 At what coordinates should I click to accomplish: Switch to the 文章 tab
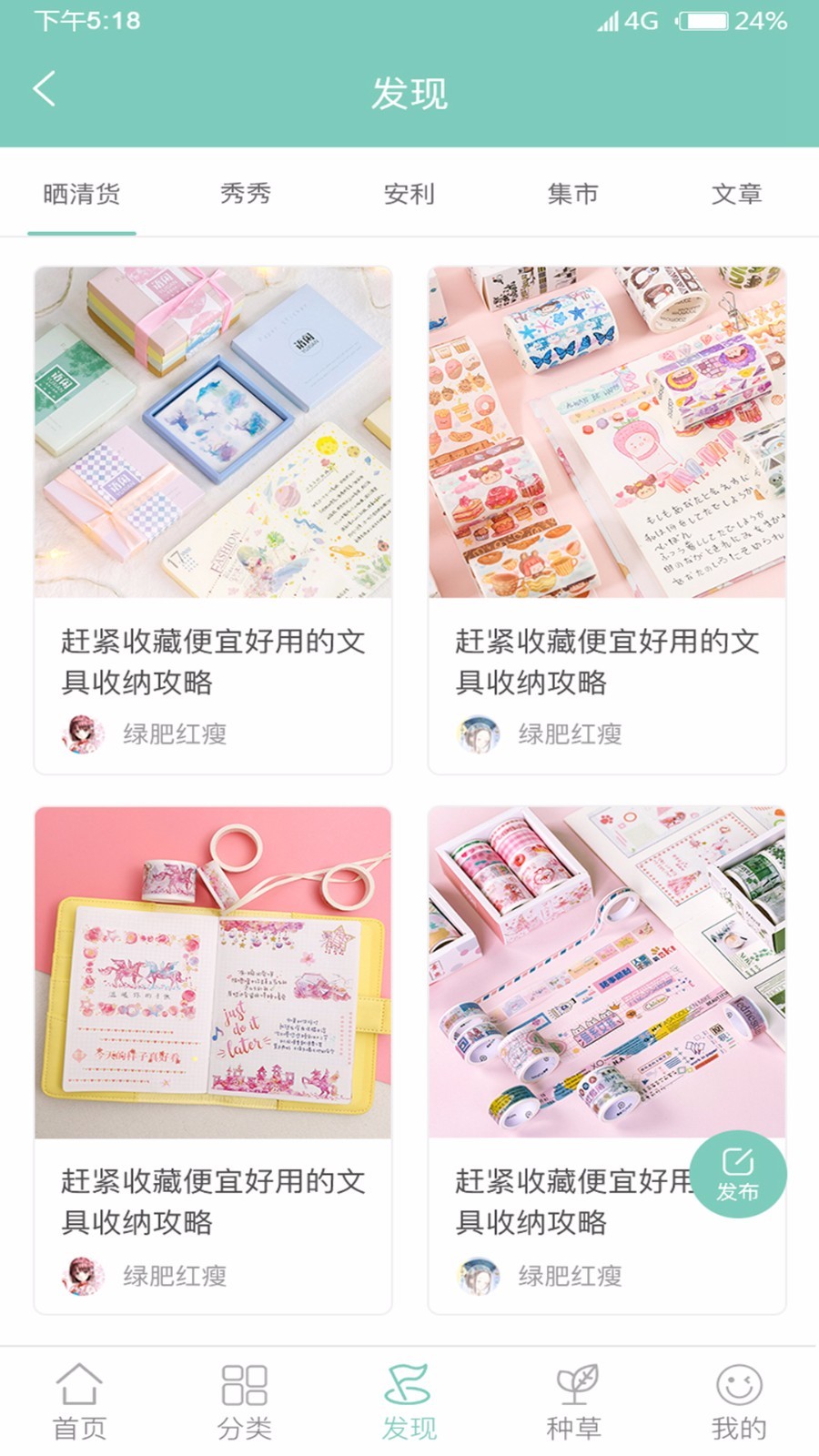737,194
